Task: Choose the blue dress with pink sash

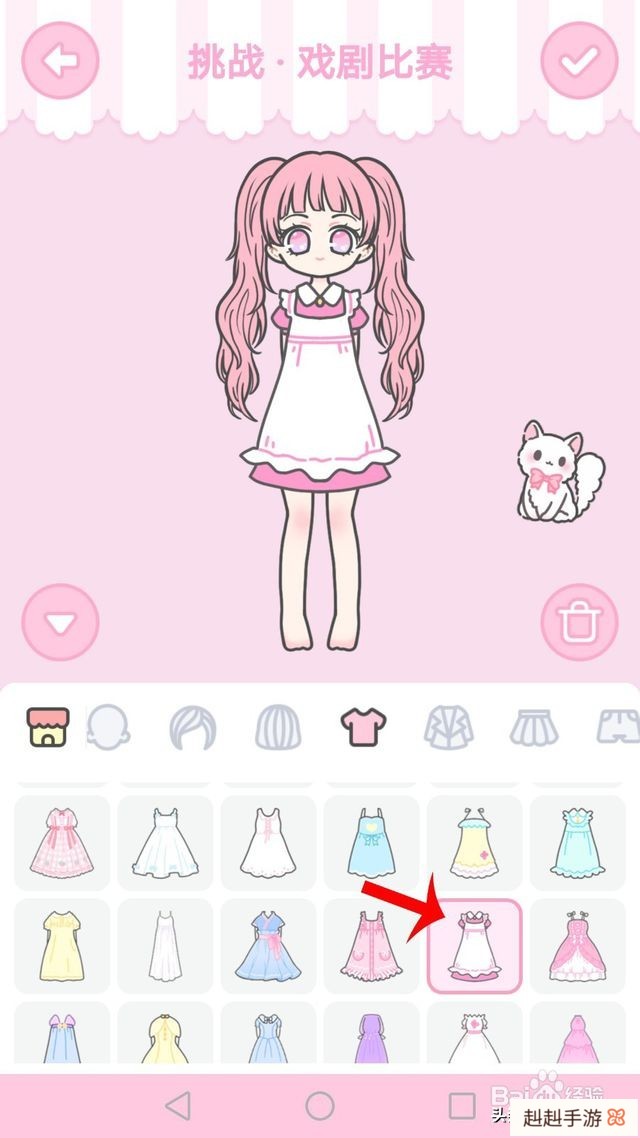Action: click(268, 946)
